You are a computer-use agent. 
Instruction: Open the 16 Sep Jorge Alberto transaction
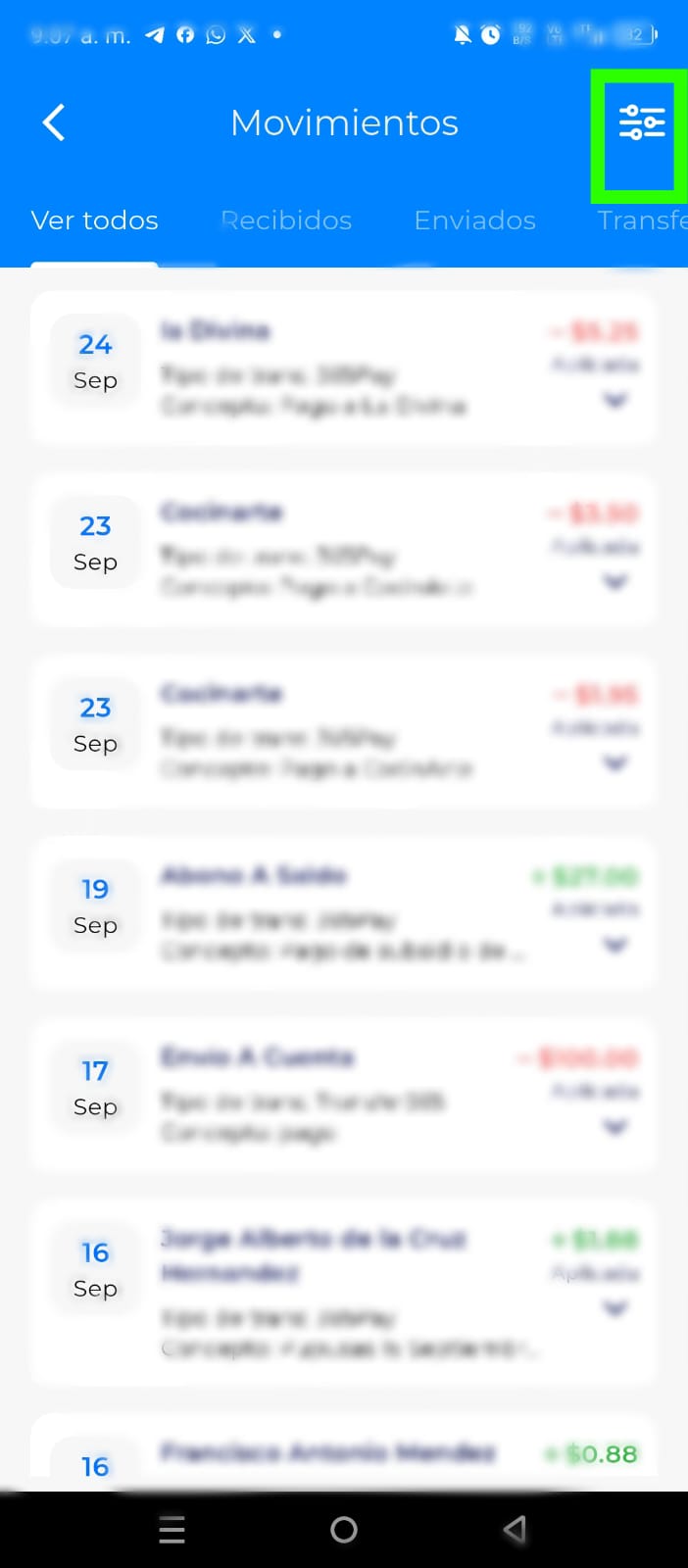click(x=343, y=1294)
